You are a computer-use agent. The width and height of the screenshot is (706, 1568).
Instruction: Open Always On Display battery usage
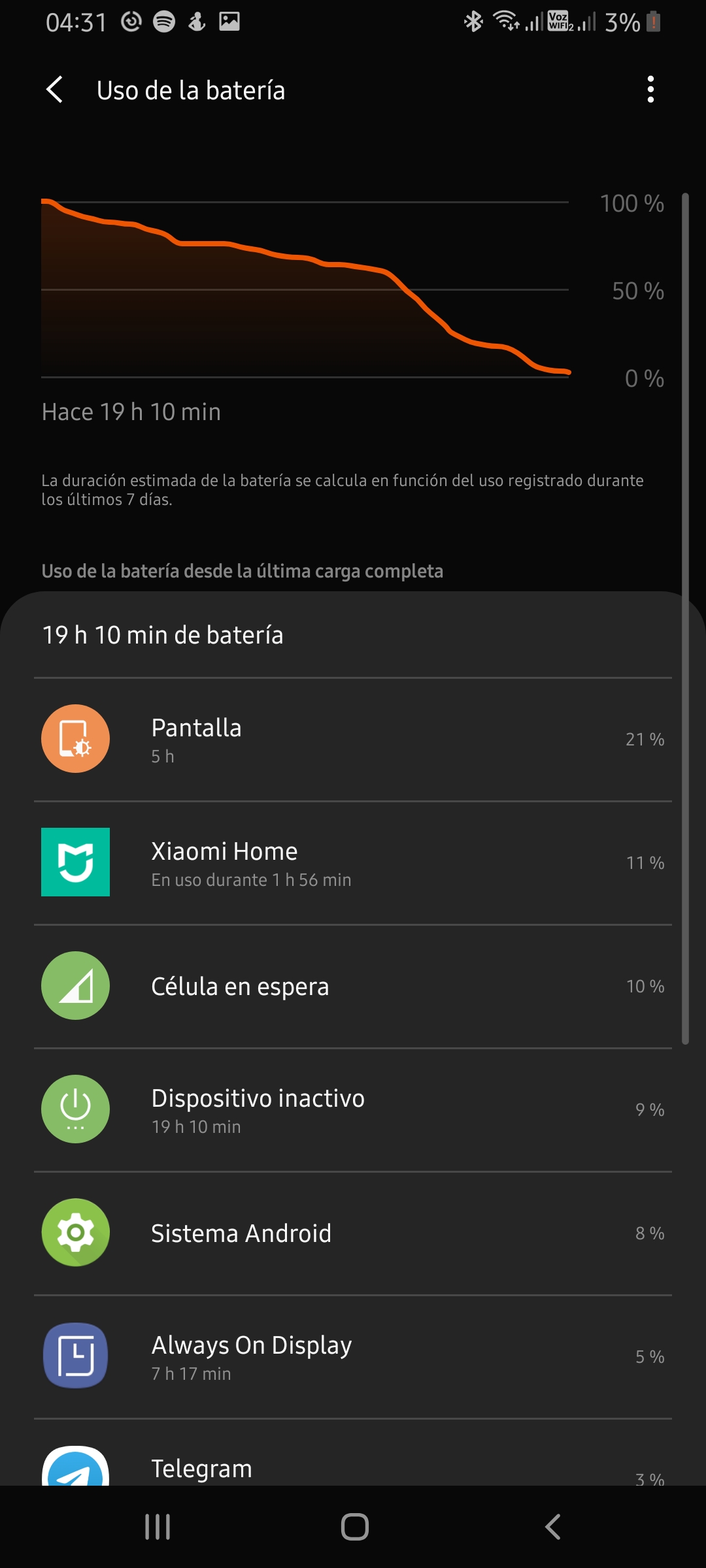(x=353, y=1356)
